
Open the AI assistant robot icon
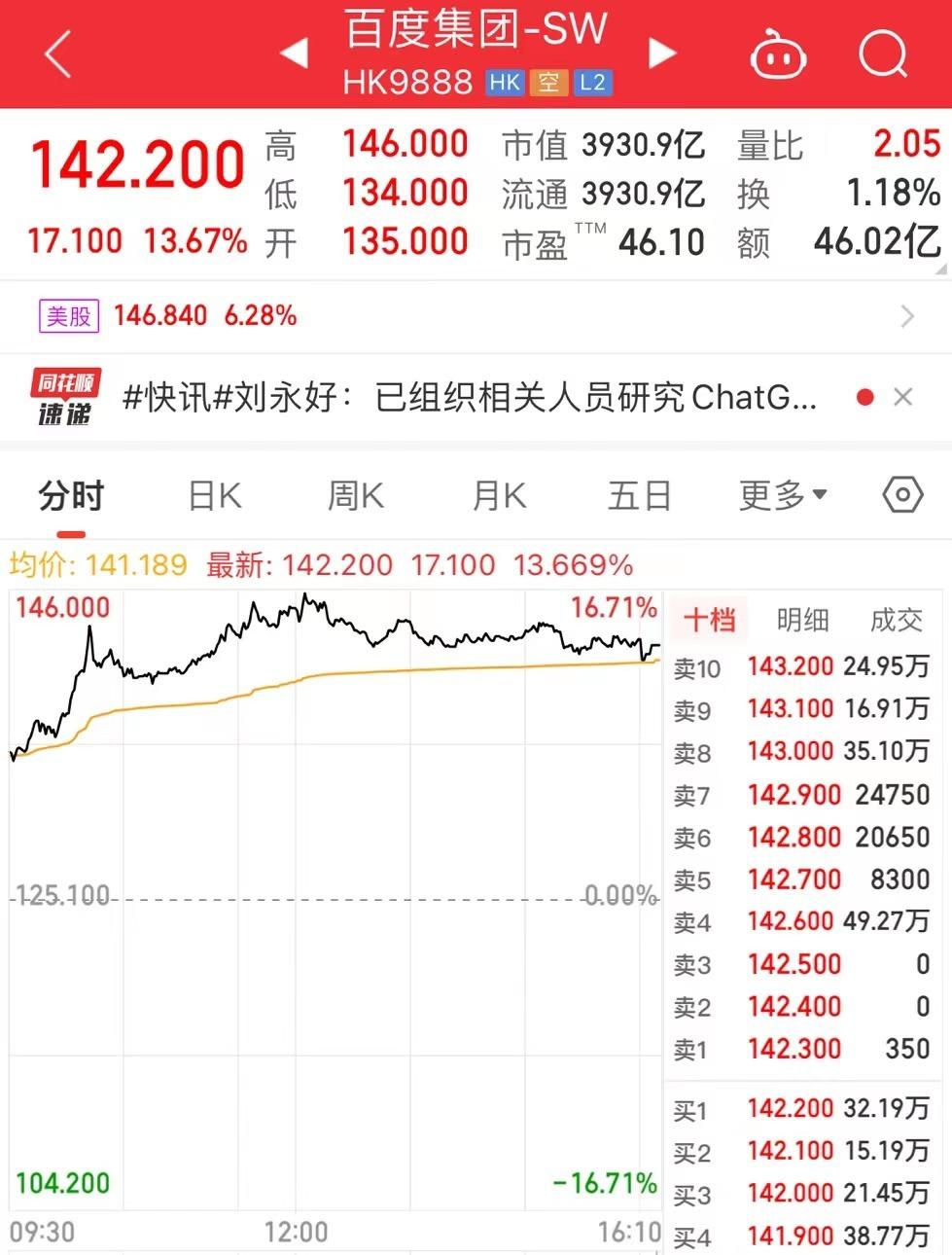[x=778, y=55]
